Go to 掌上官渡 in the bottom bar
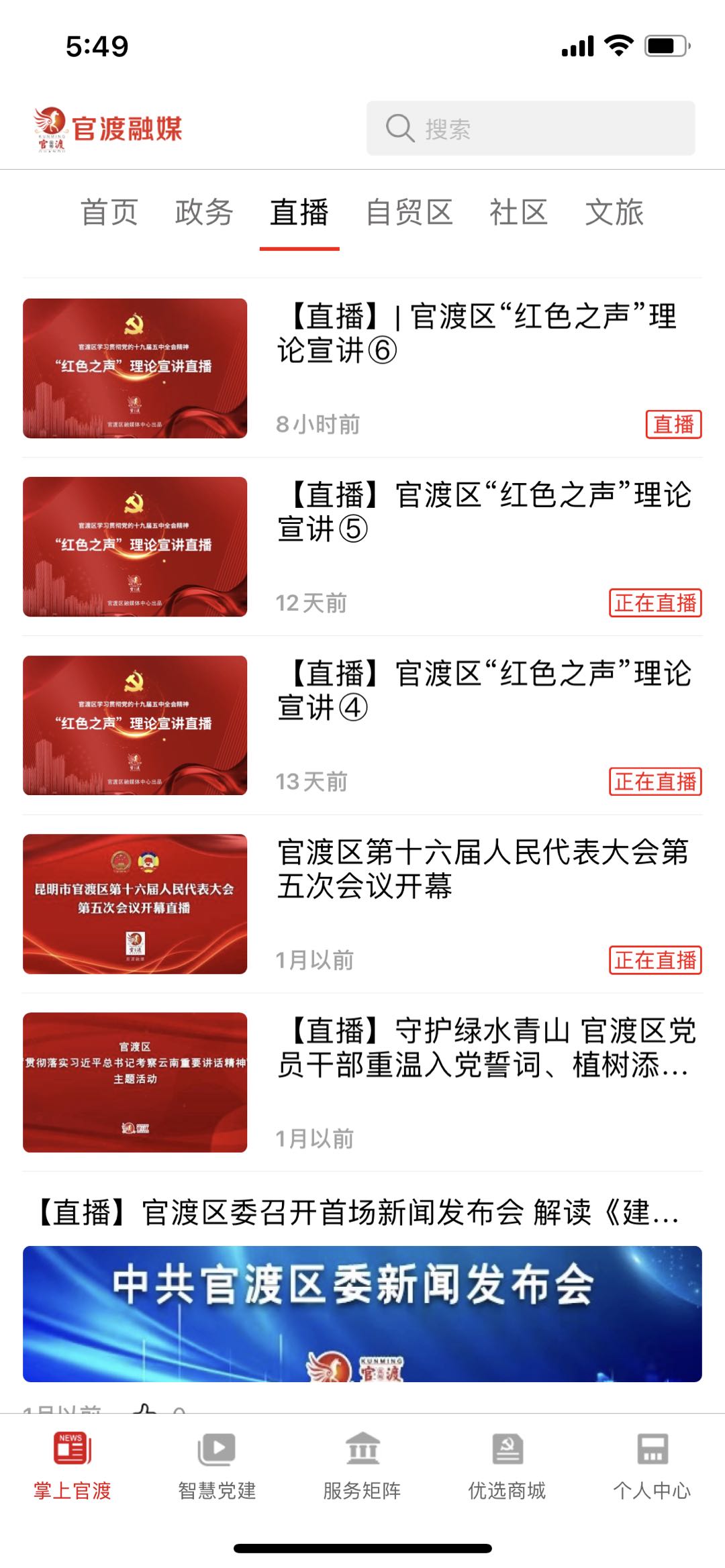Screen dimensions: 725x1568 click(72, 1465)
